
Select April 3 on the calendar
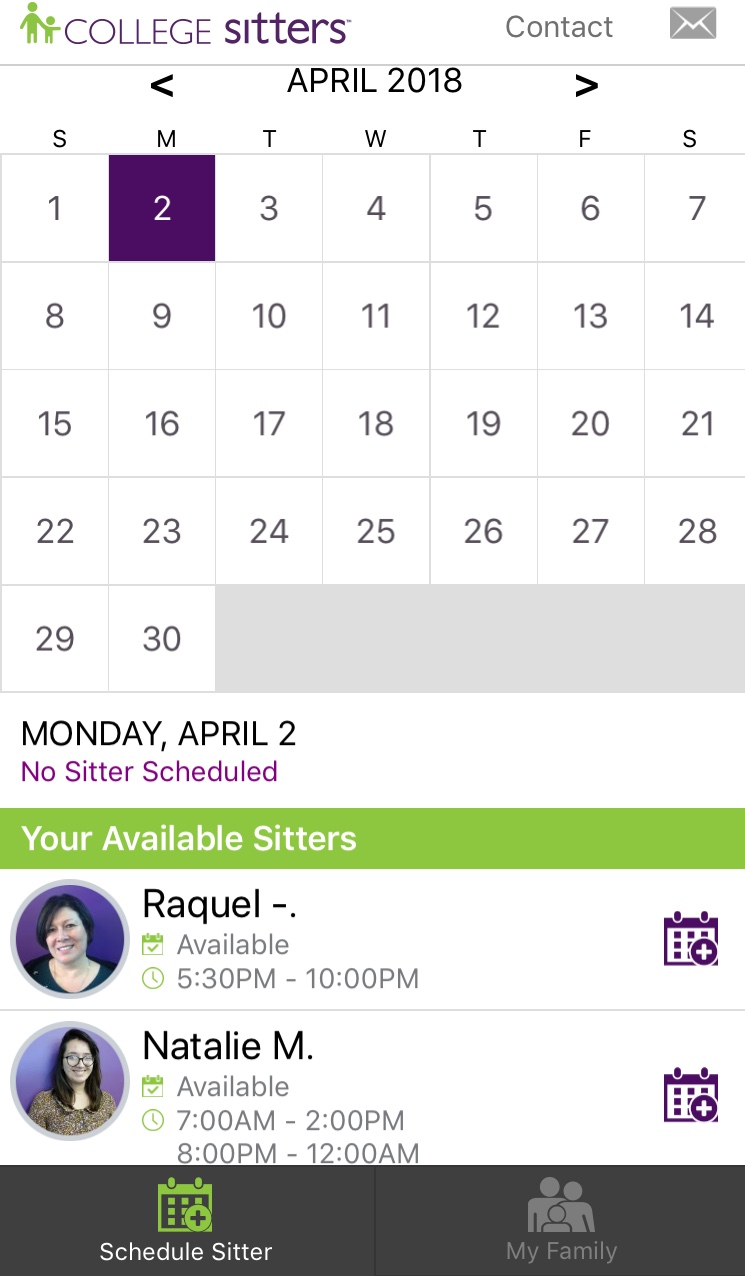pyautogui.click(x=269, y=208)
